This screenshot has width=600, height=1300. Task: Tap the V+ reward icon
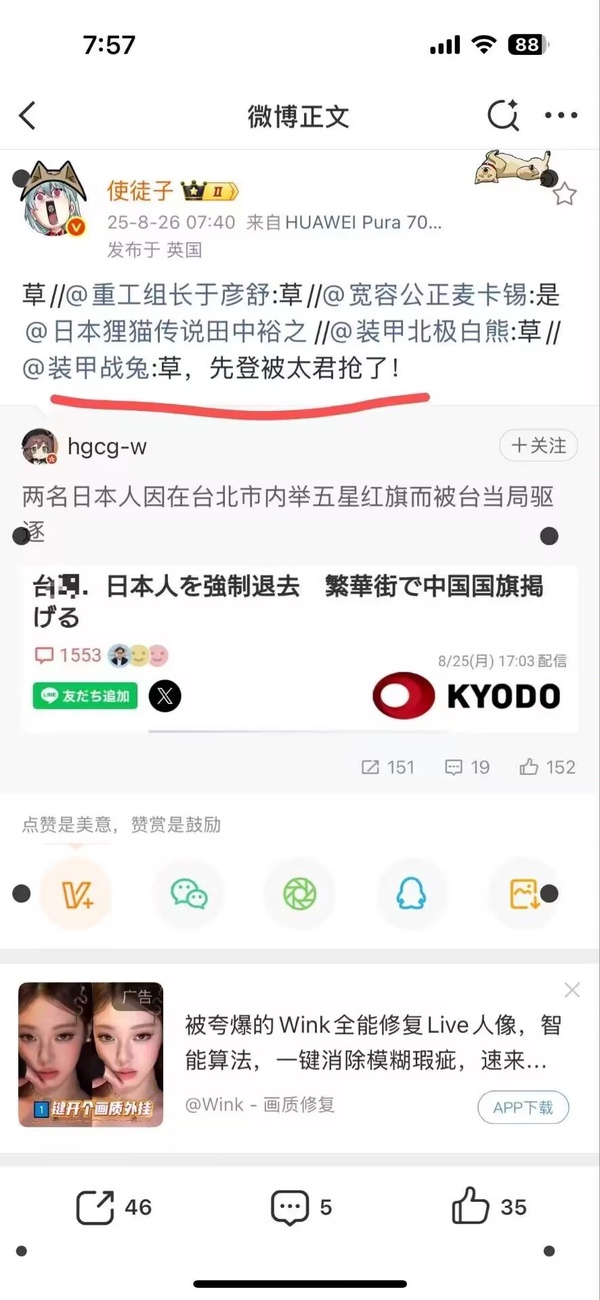click(x=76, y=894)
